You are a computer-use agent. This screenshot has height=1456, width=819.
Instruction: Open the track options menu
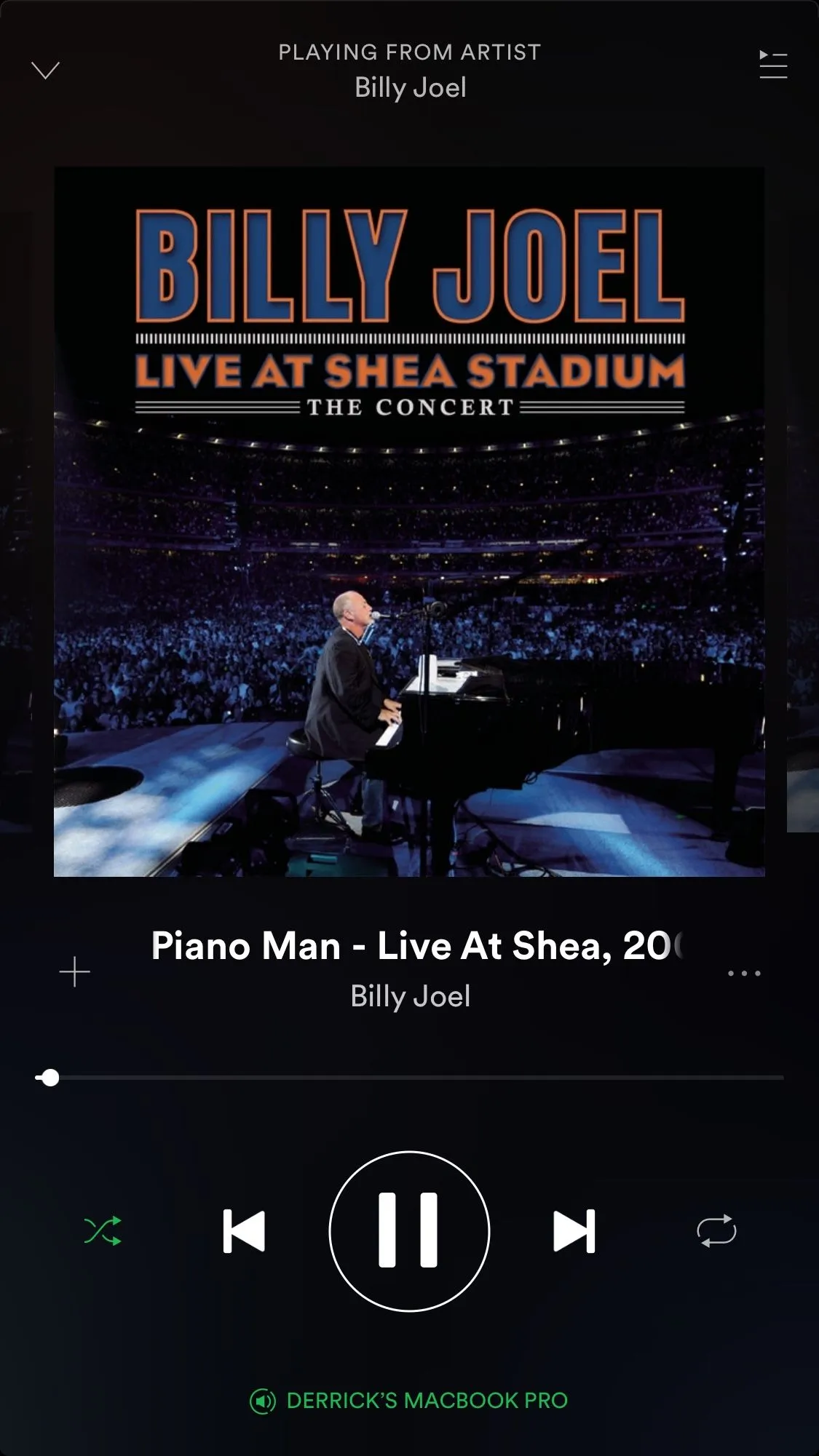(744, 973)
